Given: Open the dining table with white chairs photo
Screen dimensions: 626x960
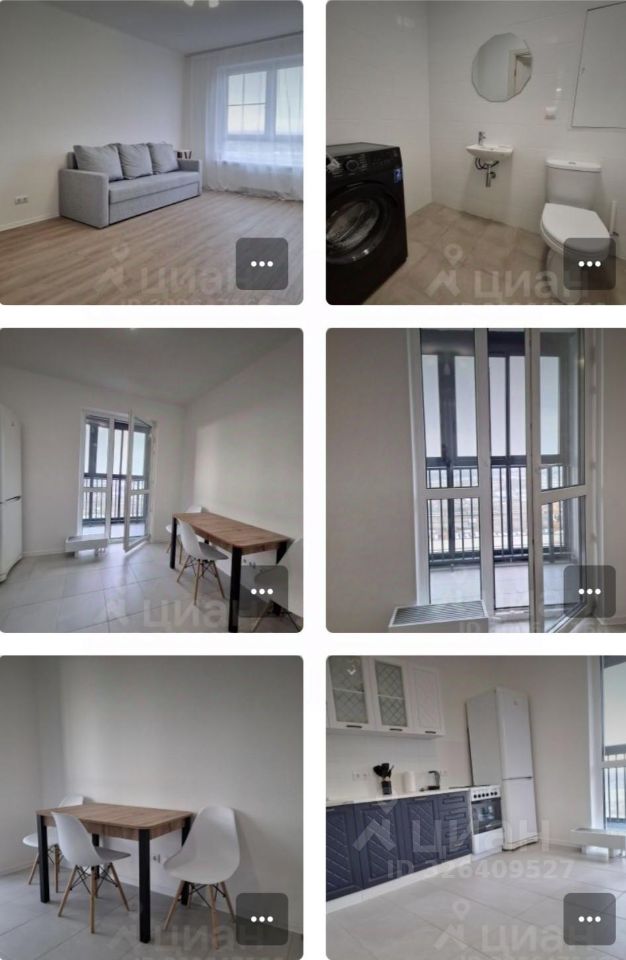Looking at the screenshot, I should click(130, 790).
